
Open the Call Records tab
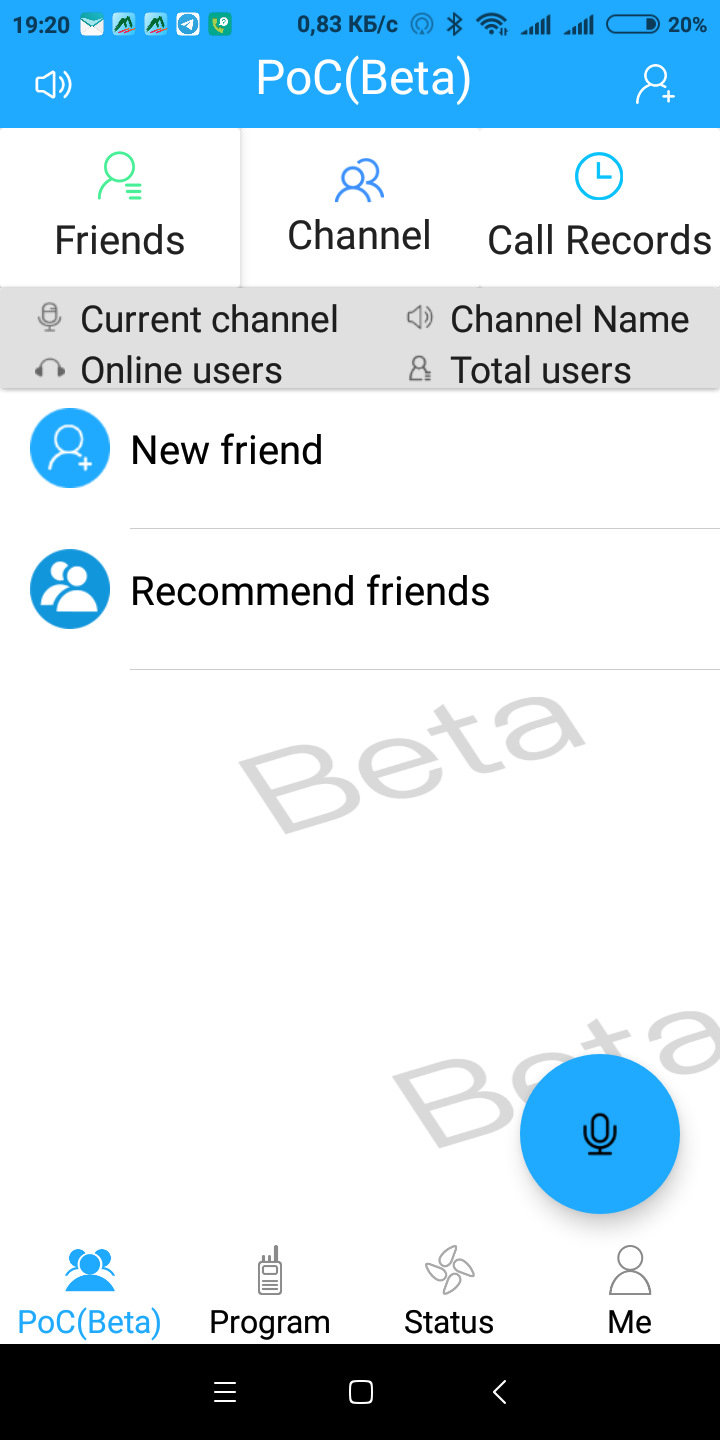pos(599,207)
